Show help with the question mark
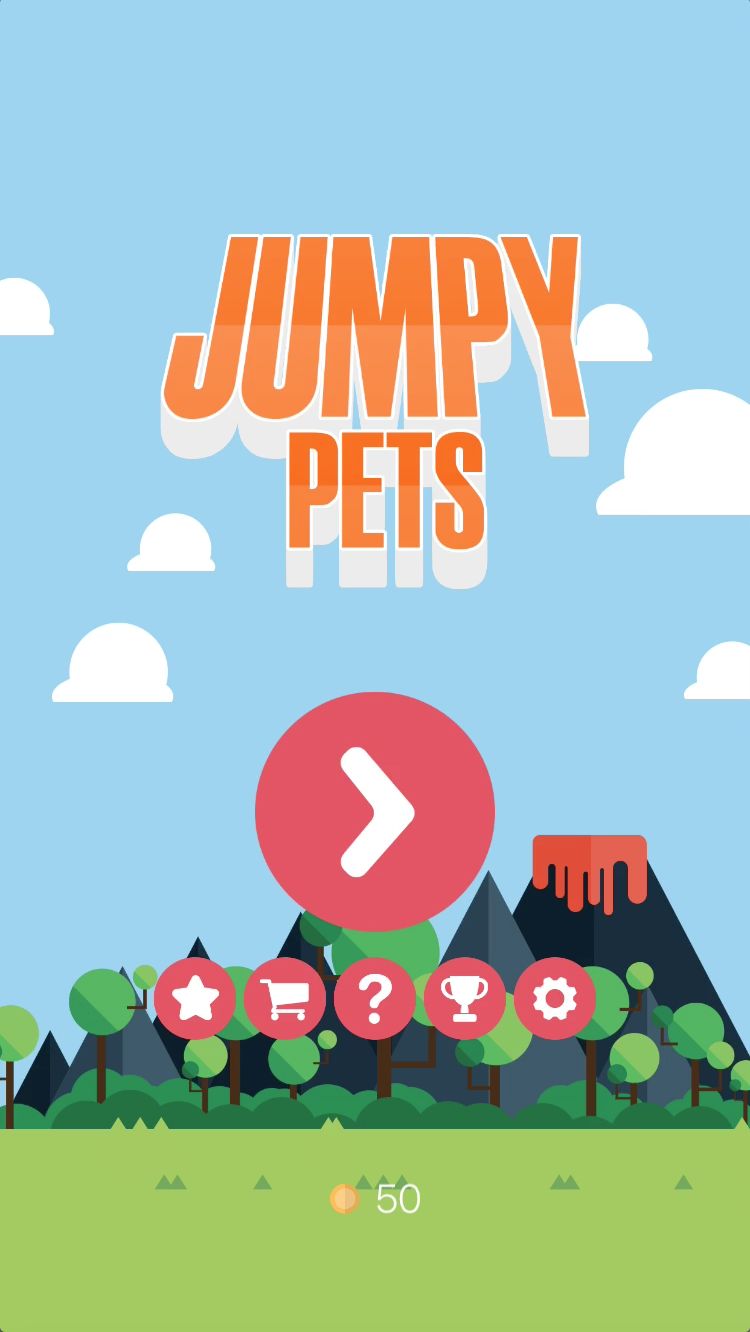The width and height of the screenshot is (750, 1332). pos(375,998)
